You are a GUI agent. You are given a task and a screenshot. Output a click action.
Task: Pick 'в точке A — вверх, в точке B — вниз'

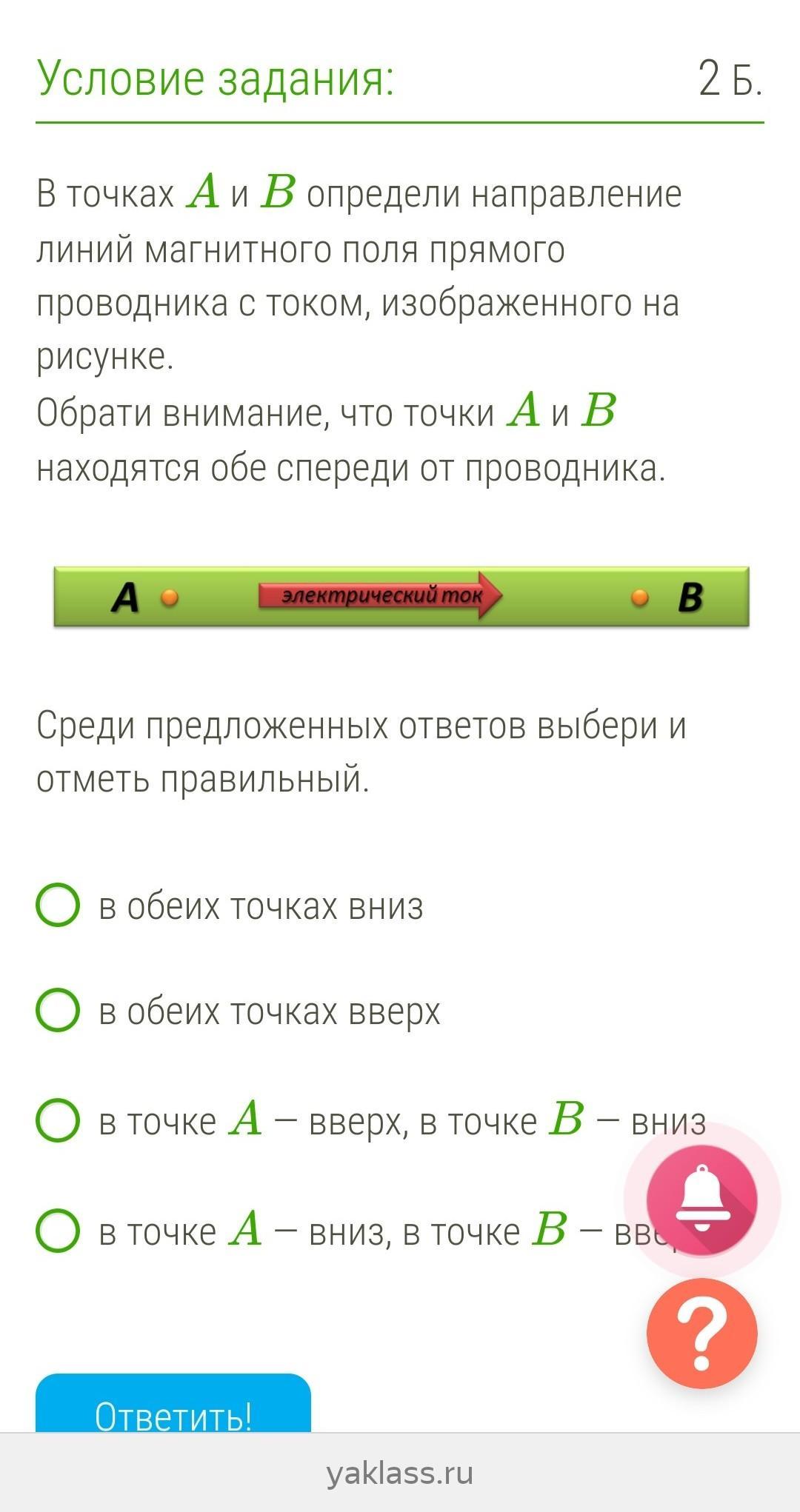58,1120
